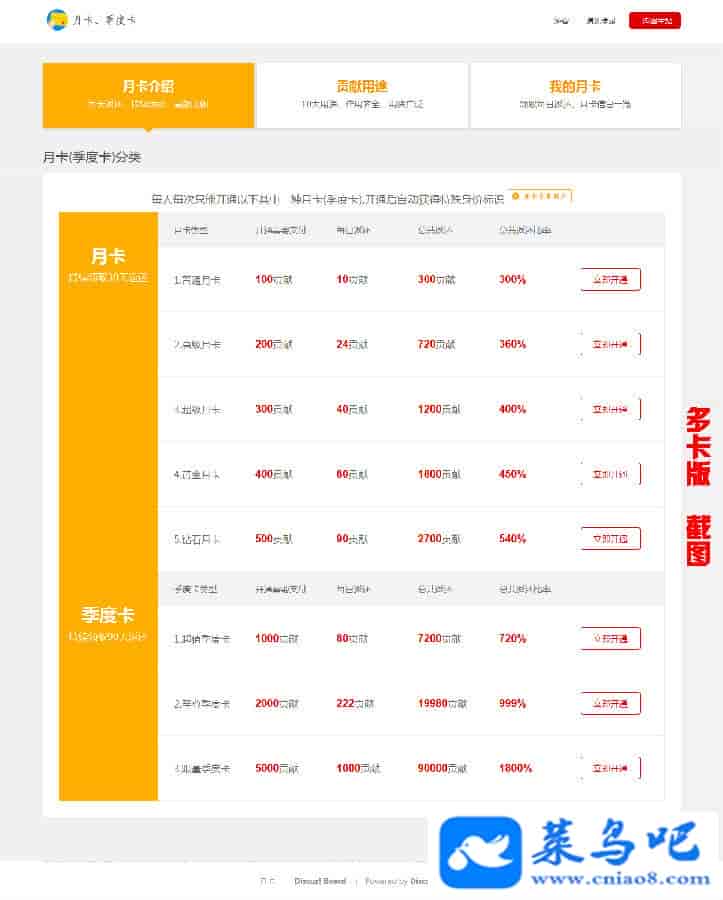The height and width of the screenshot is (900, 723).
Task: Switch to the 贡献用途 tab
Action: tap(362, 94)
